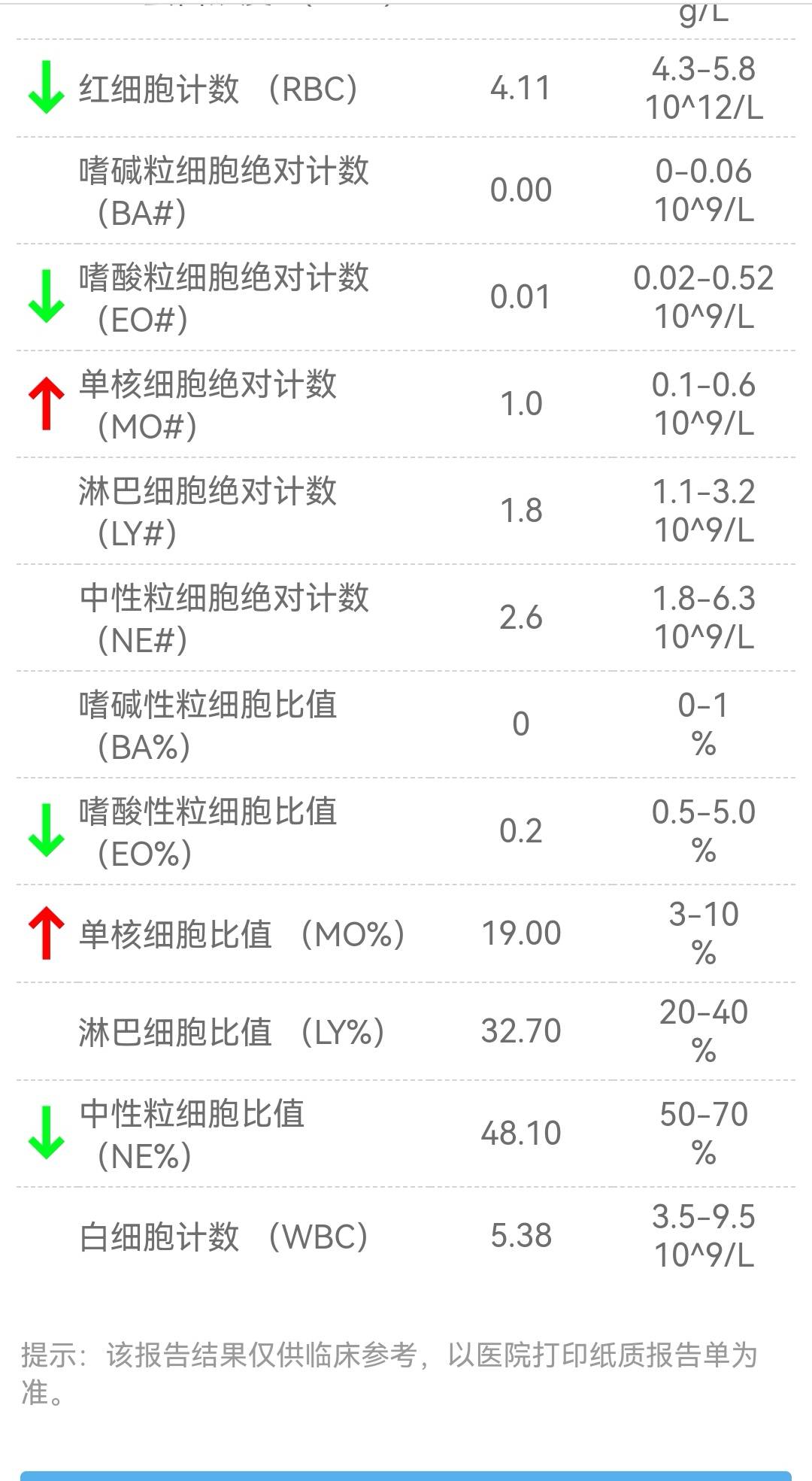Image resolution: width=812 pixels, height=1481 pixels.
Task: Select the value 19.00 for 单核细胞比值
Action: coord(521,934)
